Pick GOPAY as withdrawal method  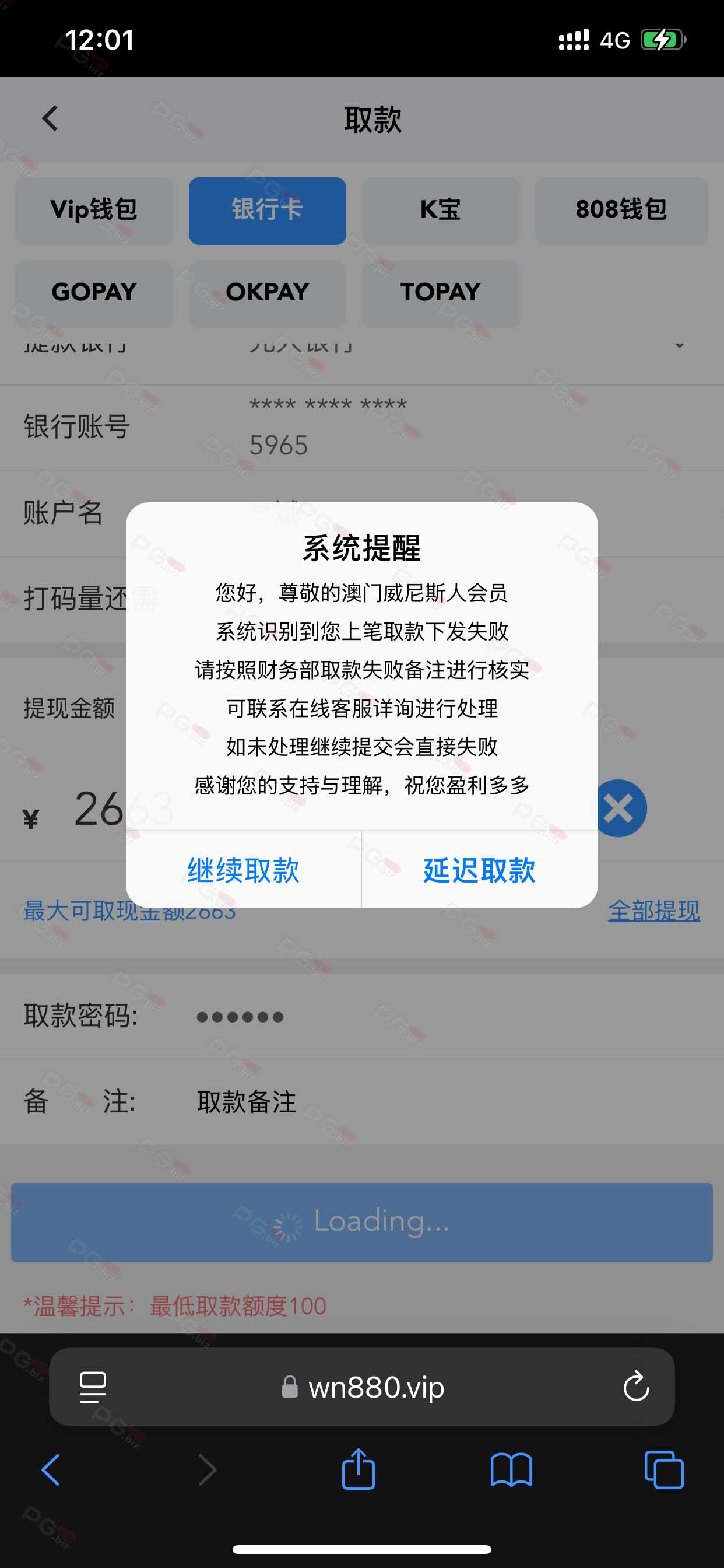94,293
